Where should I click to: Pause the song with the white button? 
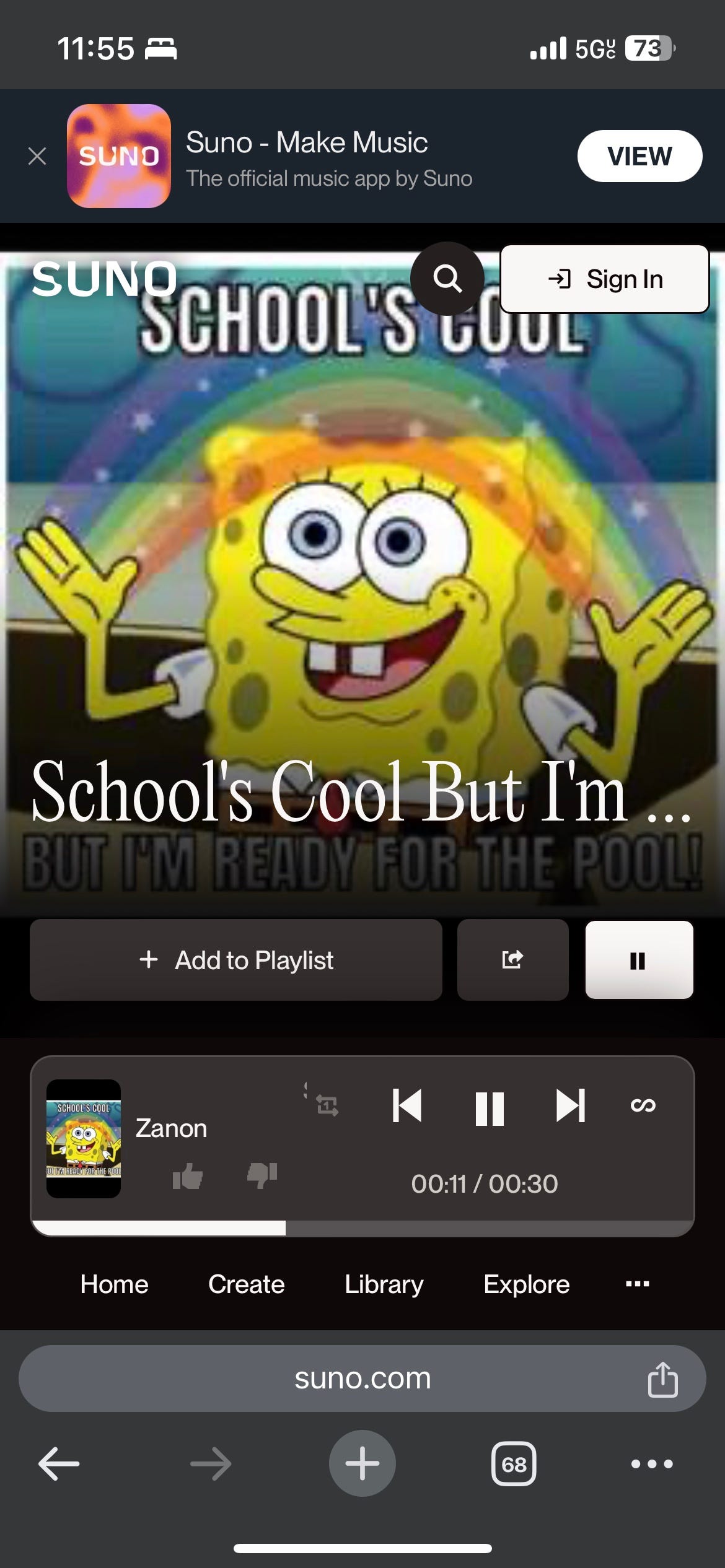coord(639,960)
